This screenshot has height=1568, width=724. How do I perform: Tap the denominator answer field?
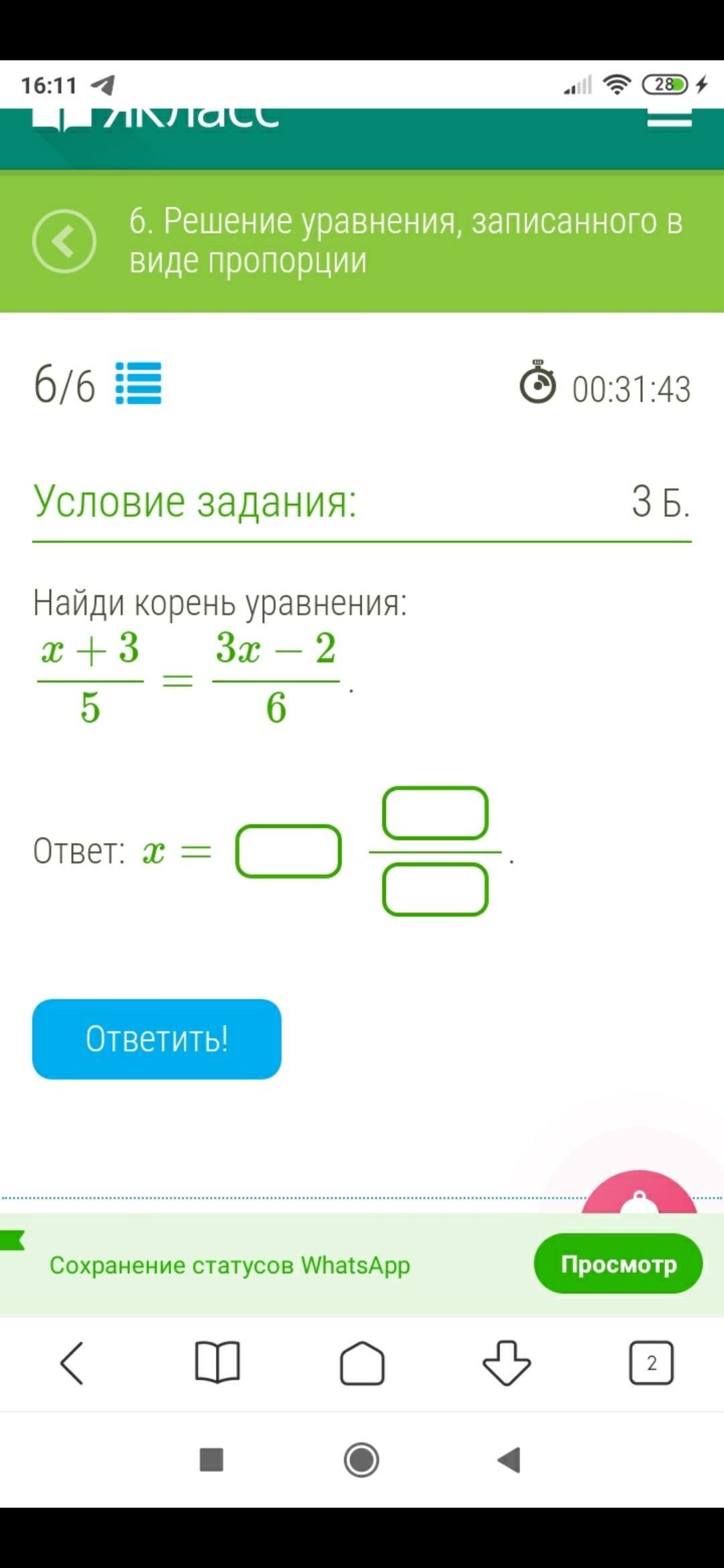[x=435, y=890]
